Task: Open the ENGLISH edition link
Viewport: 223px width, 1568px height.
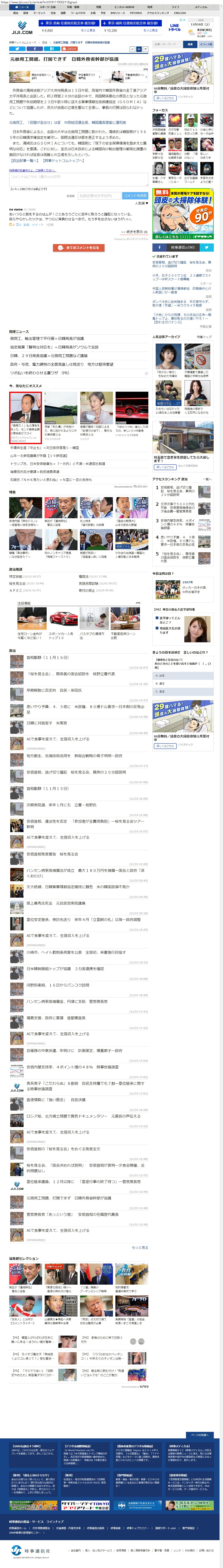Action: click(x=180, y=13)
